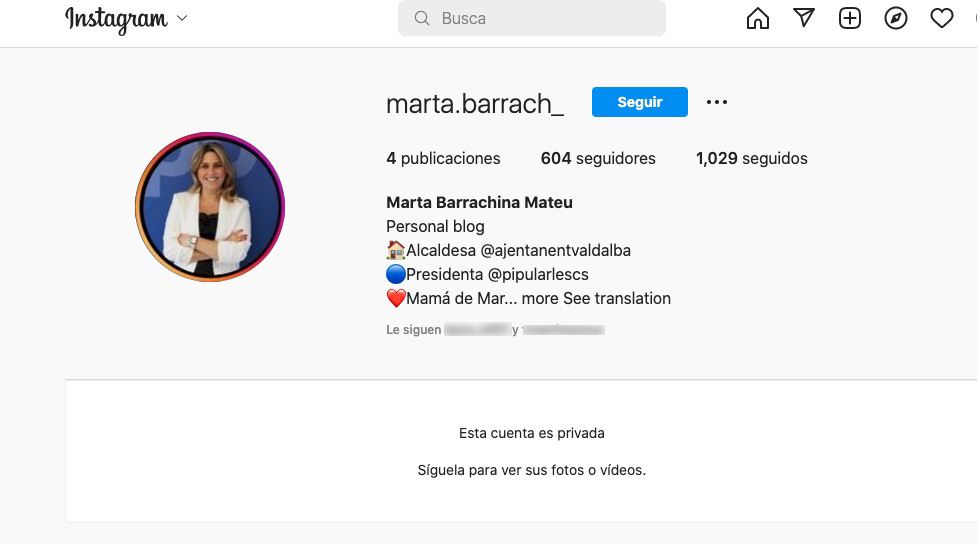Viewport: 977px width, 544px height.
Task: Open the activity heart icon
Action: point(942,18)
